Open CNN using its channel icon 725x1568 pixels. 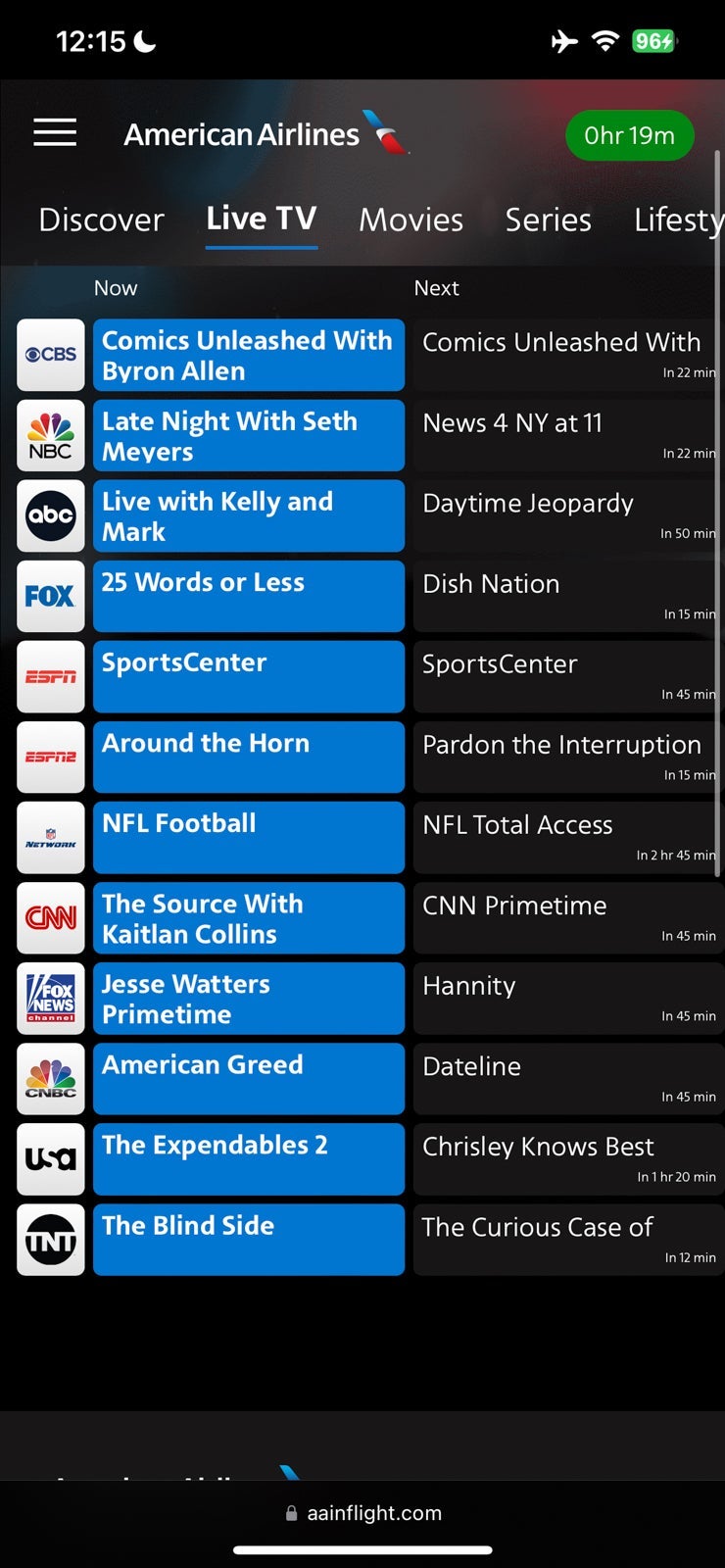click(x=51, y=918)
